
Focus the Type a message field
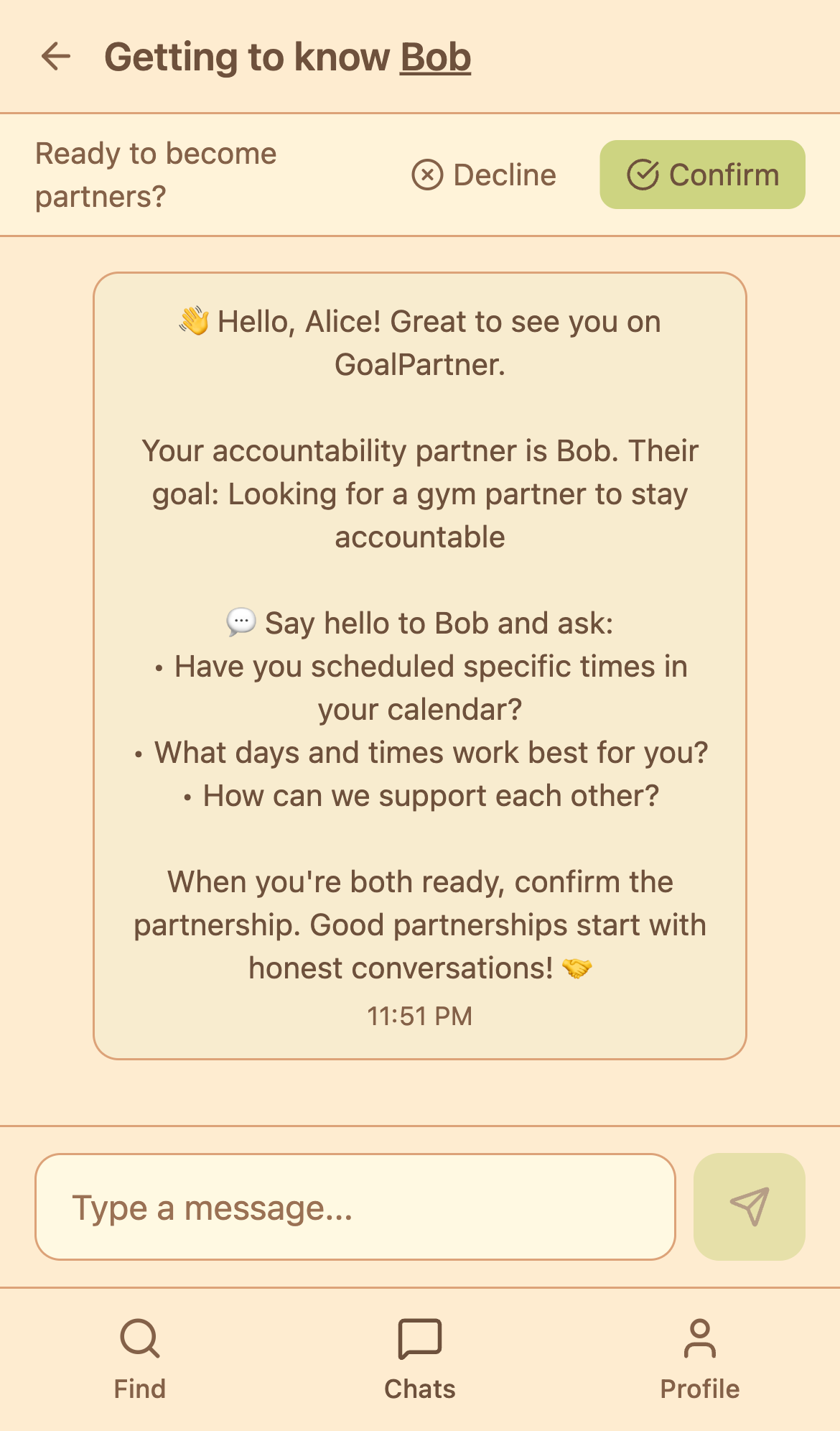[x=355, y=1208]
